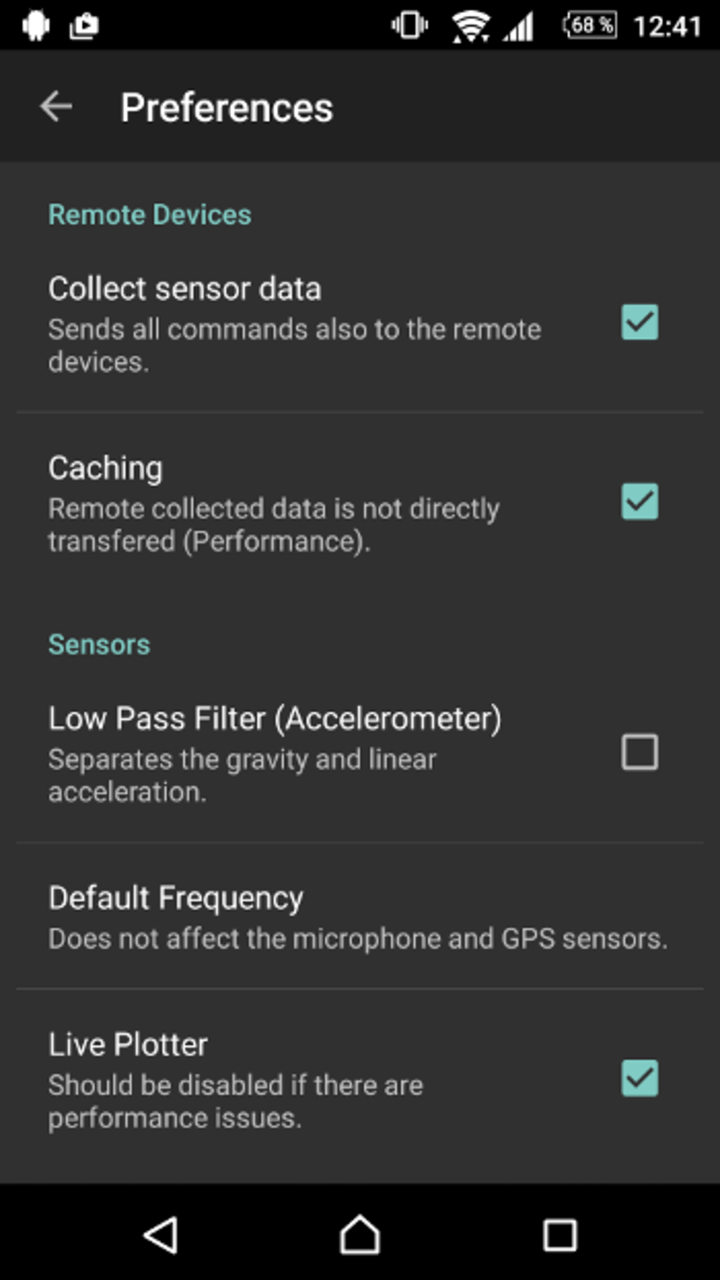This screenshot has height=1280, width=720.
Task: Tap the system home button
Action: click(360, 1235)
